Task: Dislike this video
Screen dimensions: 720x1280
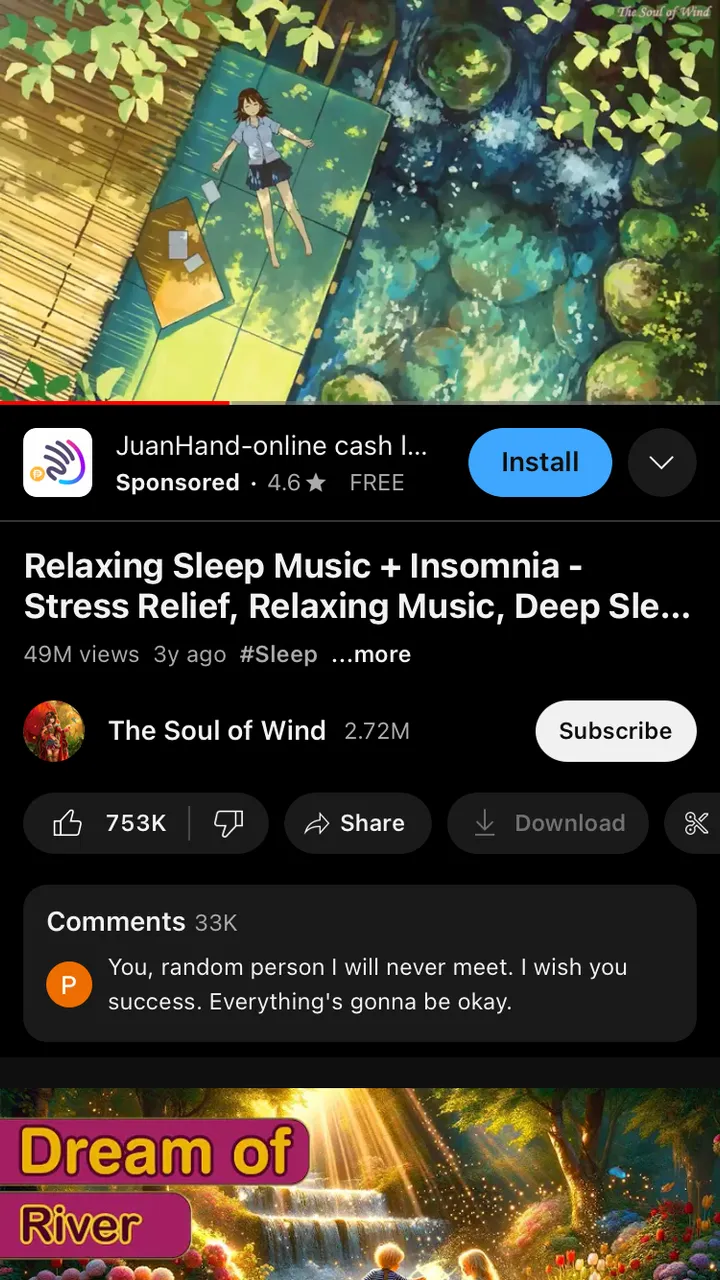Action: [x=229, y=823]
